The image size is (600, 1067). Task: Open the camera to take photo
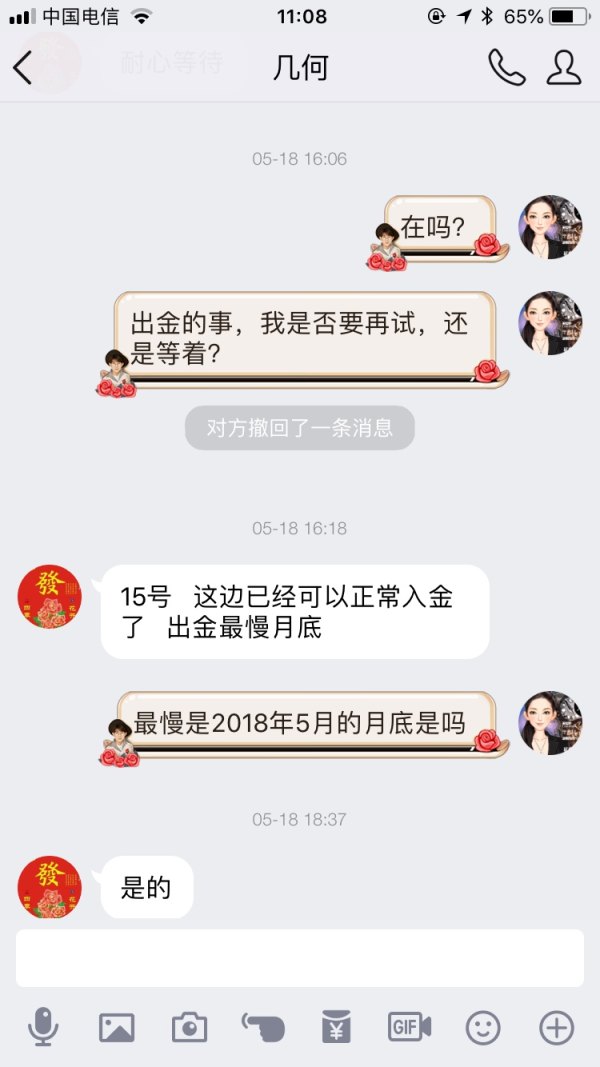[x=189, y=1027]
